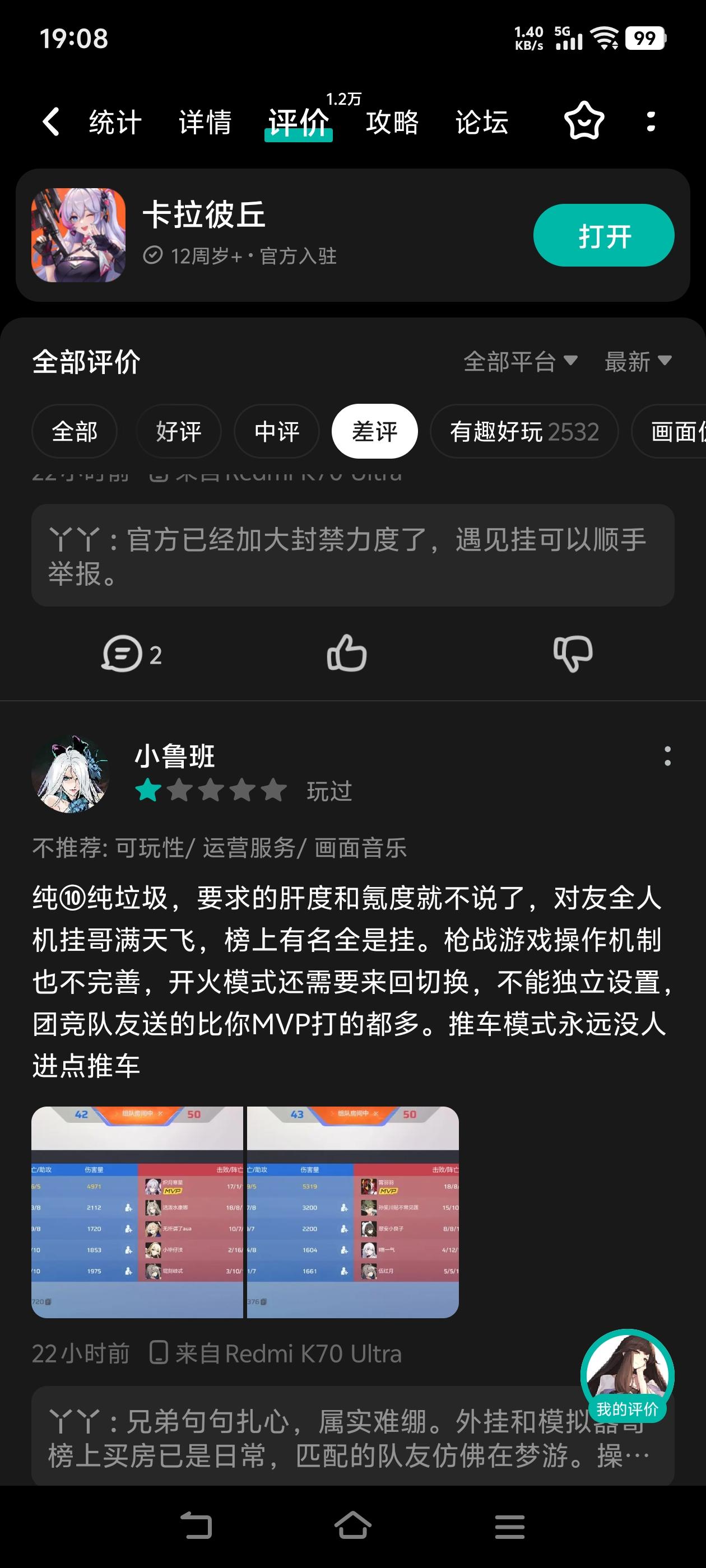Screen dimensions: 706x1568
Task: Favorite the game via the star icon
Action: click(x=583, y=122)
